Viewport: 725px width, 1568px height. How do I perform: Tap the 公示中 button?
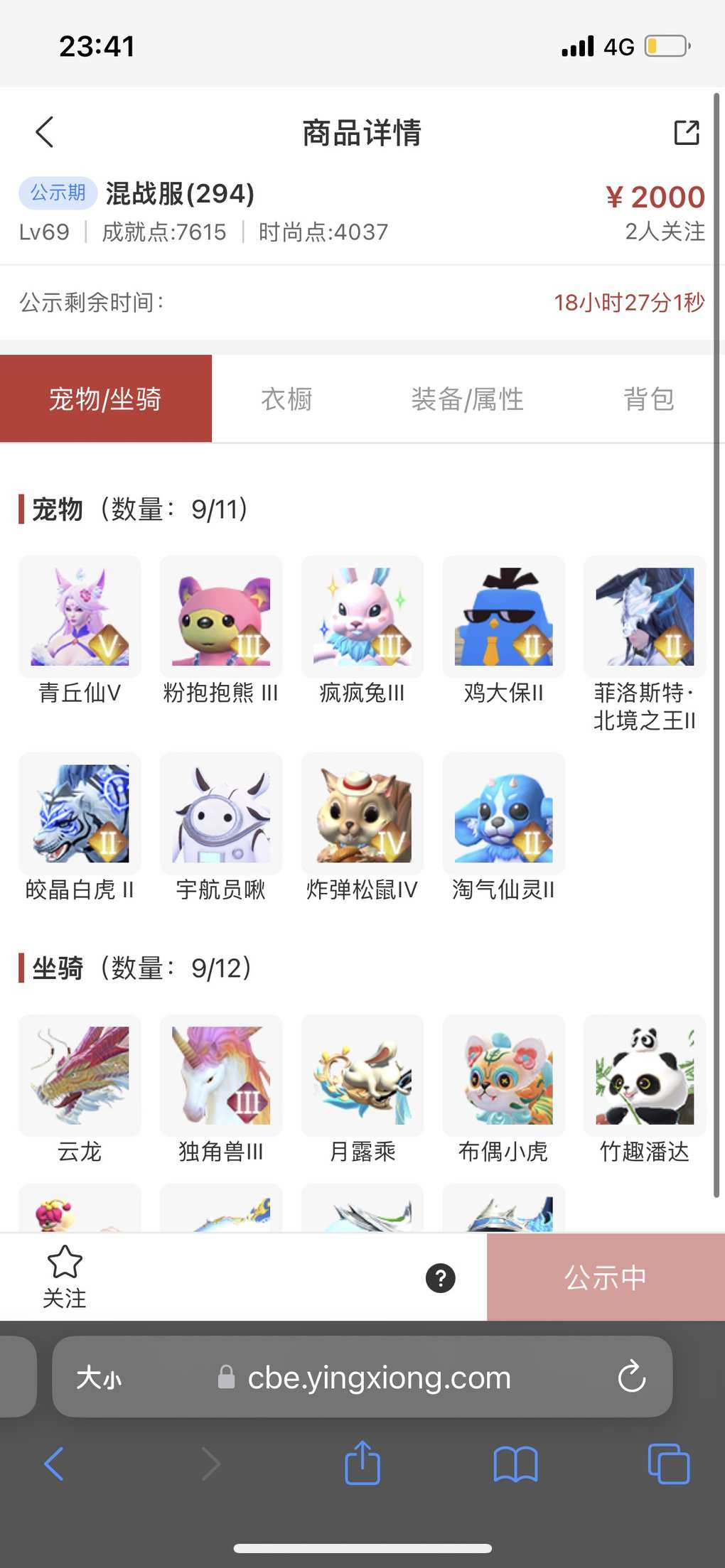[x=605, y=1277]
